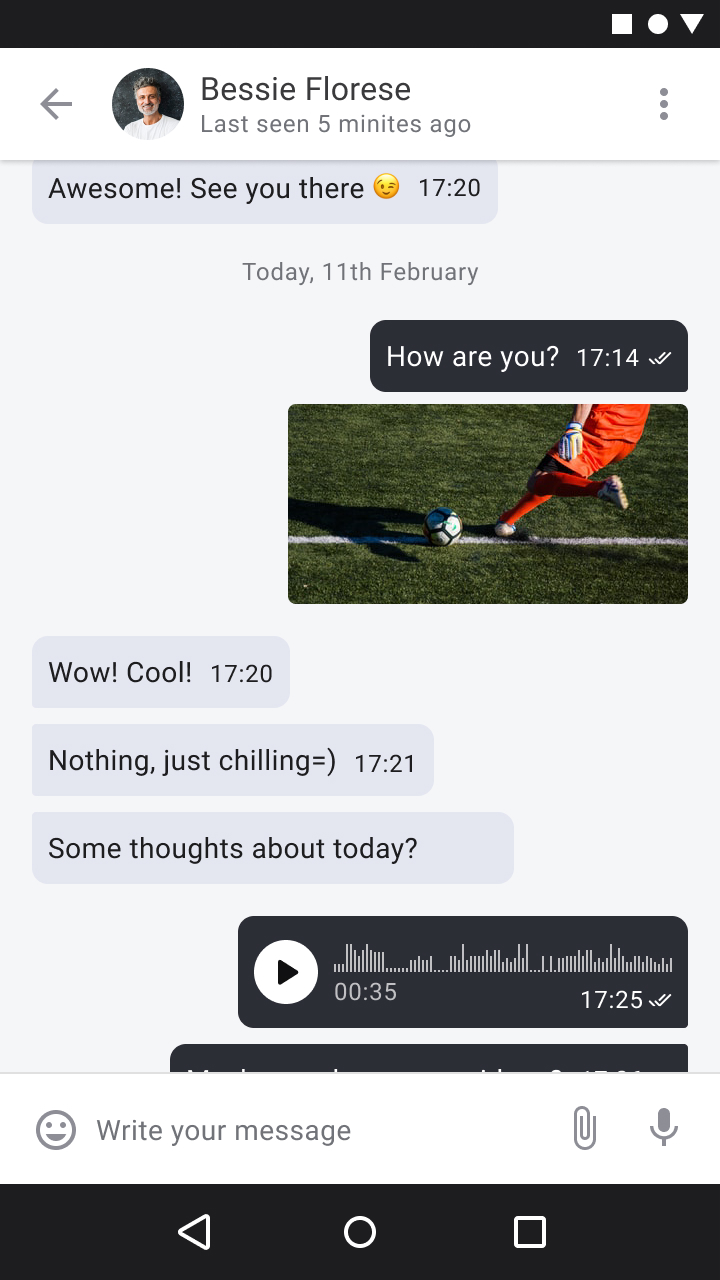Open the soccer photo message

pyautogui.click(x=488, y=504)
